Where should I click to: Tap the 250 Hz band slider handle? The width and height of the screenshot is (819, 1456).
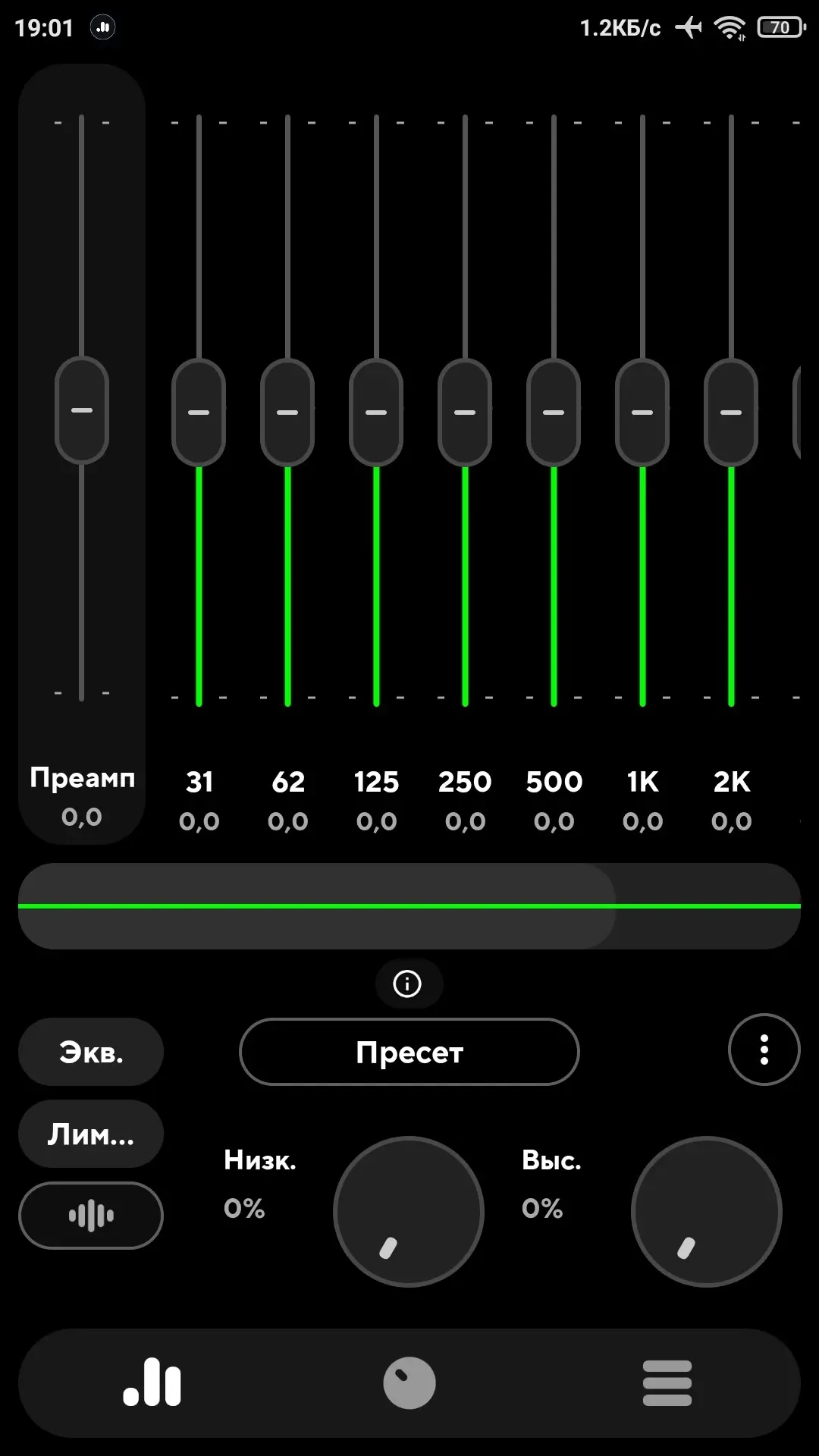(465, 412)
